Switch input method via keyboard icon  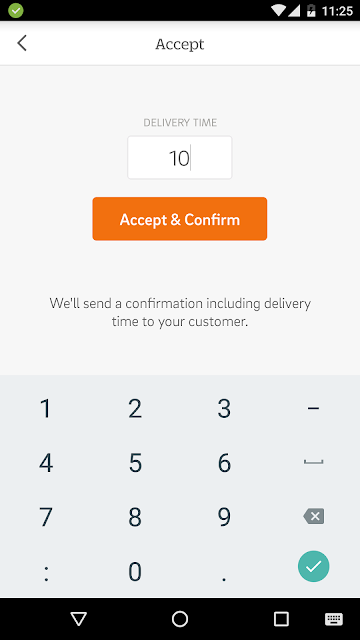[x=333, y=619]
